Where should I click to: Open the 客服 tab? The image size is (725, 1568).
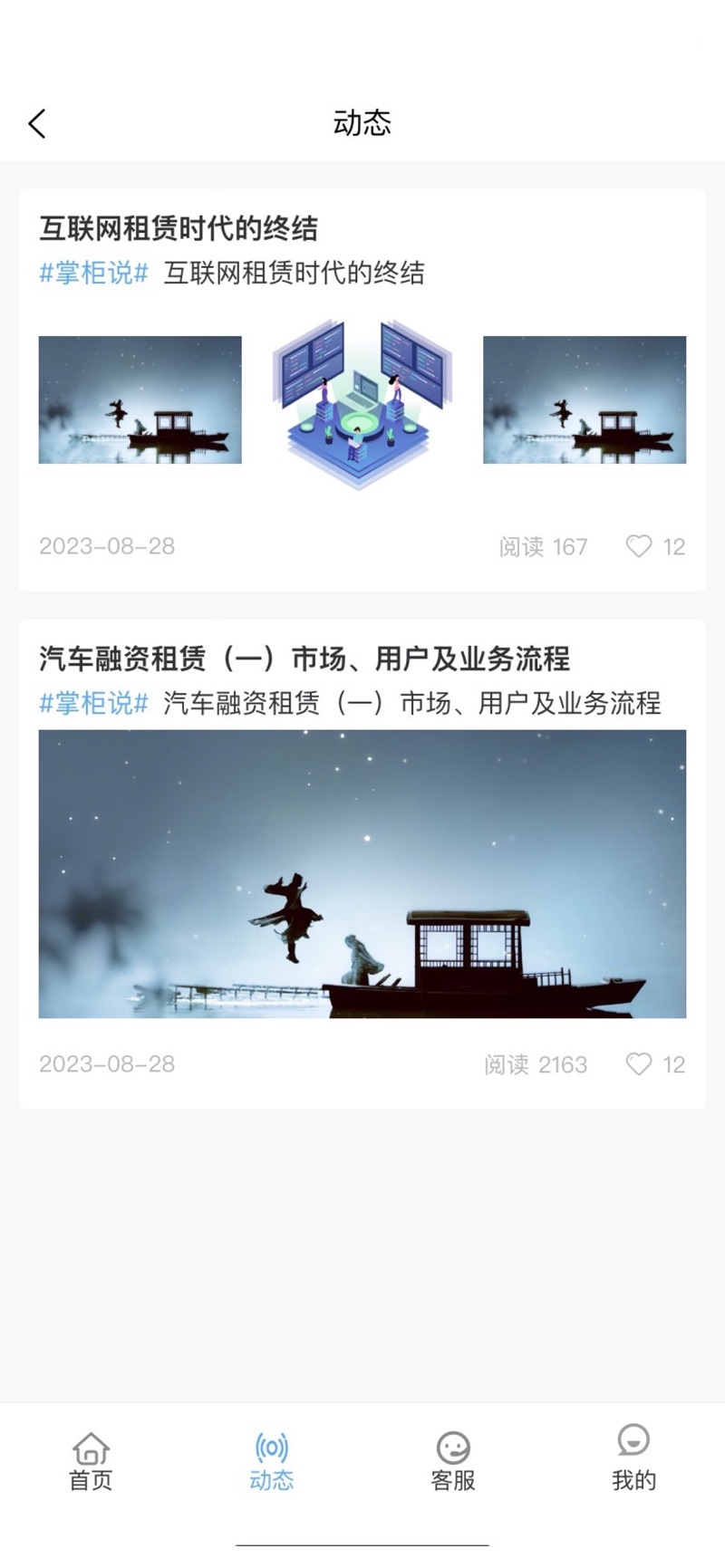pyautogui.click(x=453, y=1462)
